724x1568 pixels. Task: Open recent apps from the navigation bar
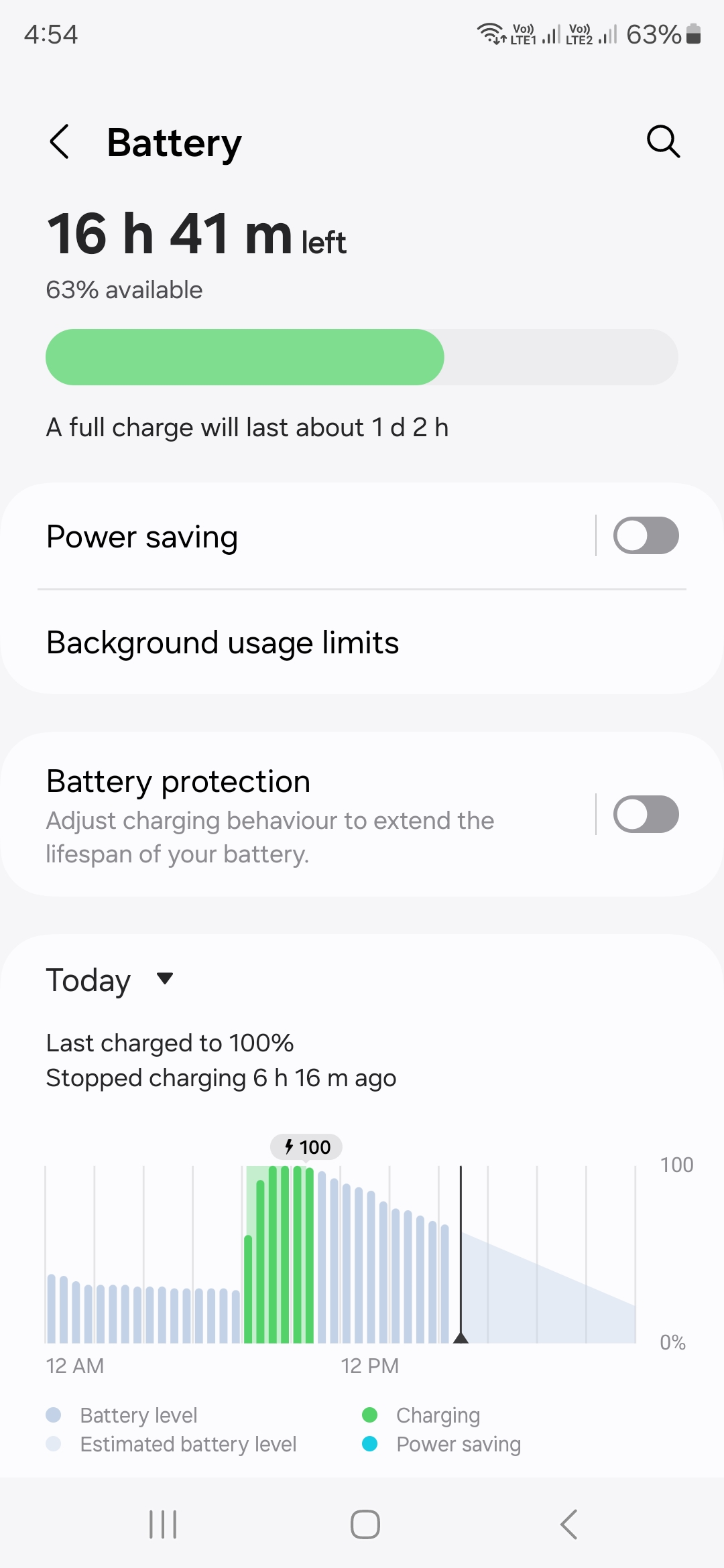coord(163,1524)
